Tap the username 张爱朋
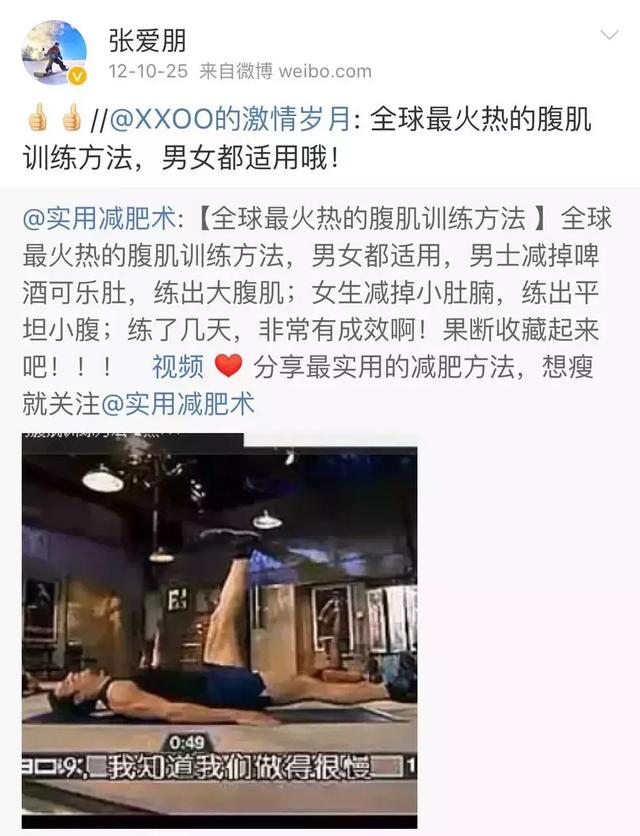This screenshot has width=640, height=836. coord(147,40)
